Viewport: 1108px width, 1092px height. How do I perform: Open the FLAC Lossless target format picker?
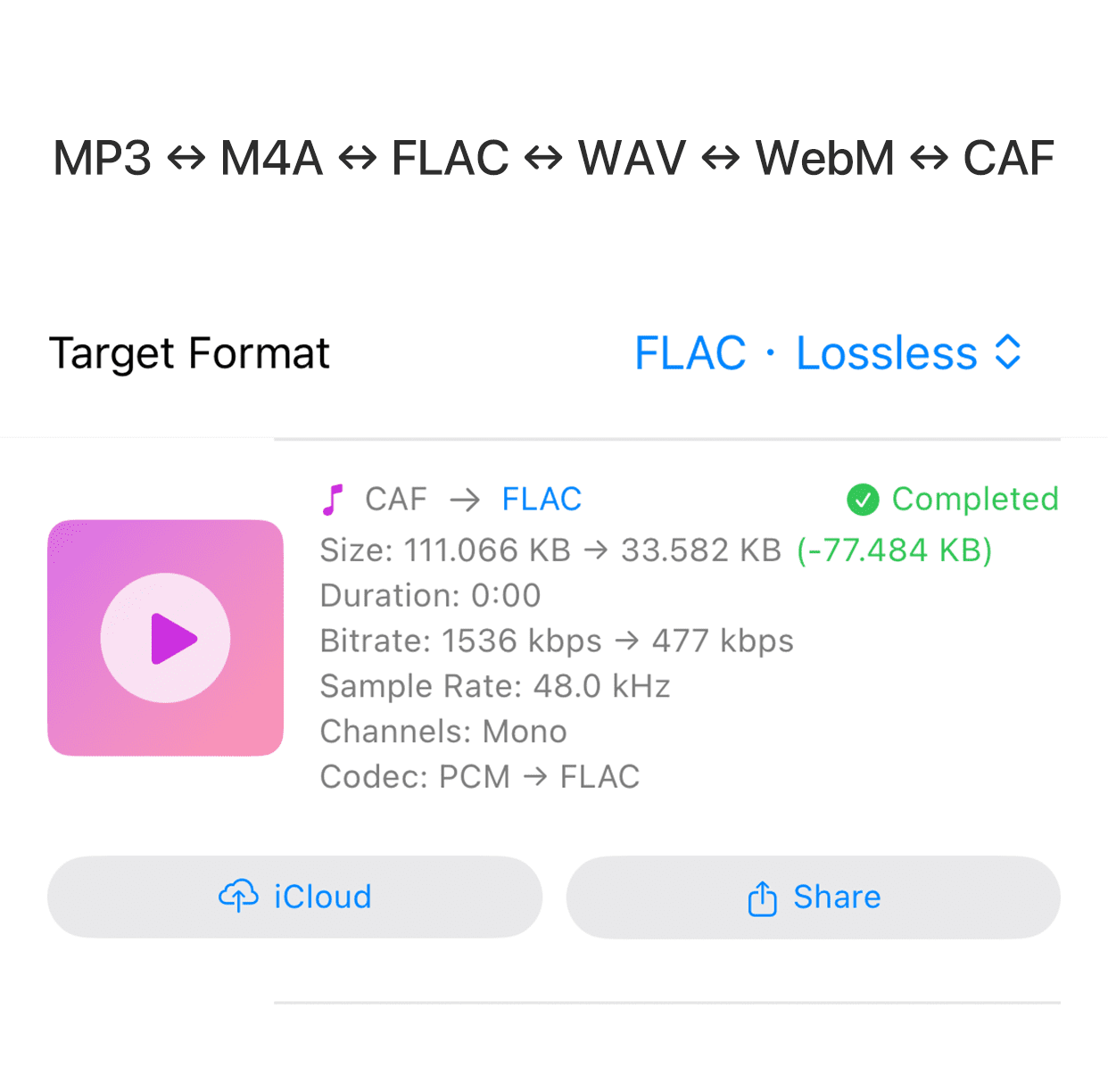[827, 353]
